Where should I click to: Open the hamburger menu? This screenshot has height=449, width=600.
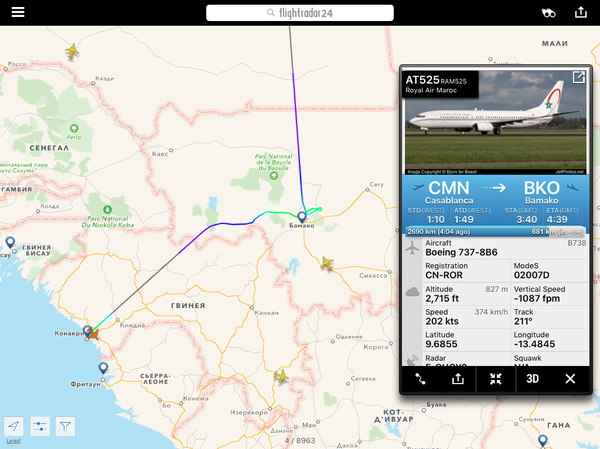(17, 12)
